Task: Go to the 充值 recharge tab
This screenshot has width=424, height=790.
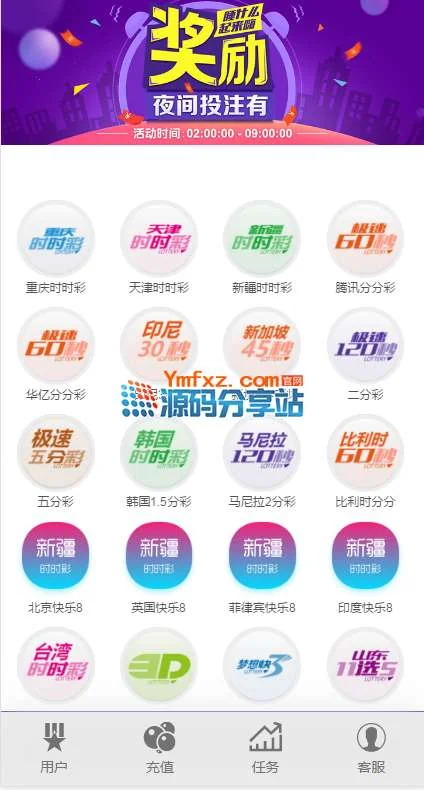Action: (160, 749)
